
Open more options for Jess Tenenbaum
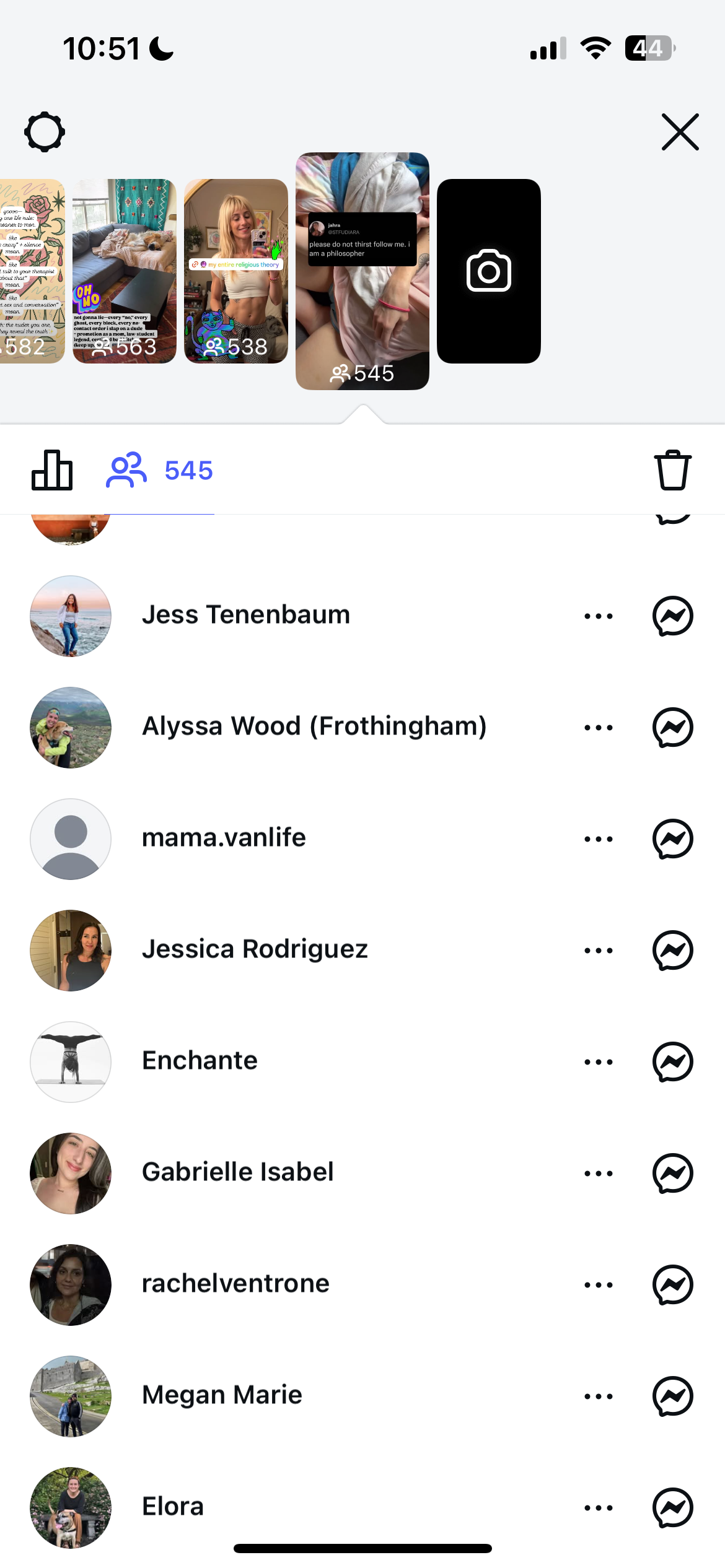point(599,616)
